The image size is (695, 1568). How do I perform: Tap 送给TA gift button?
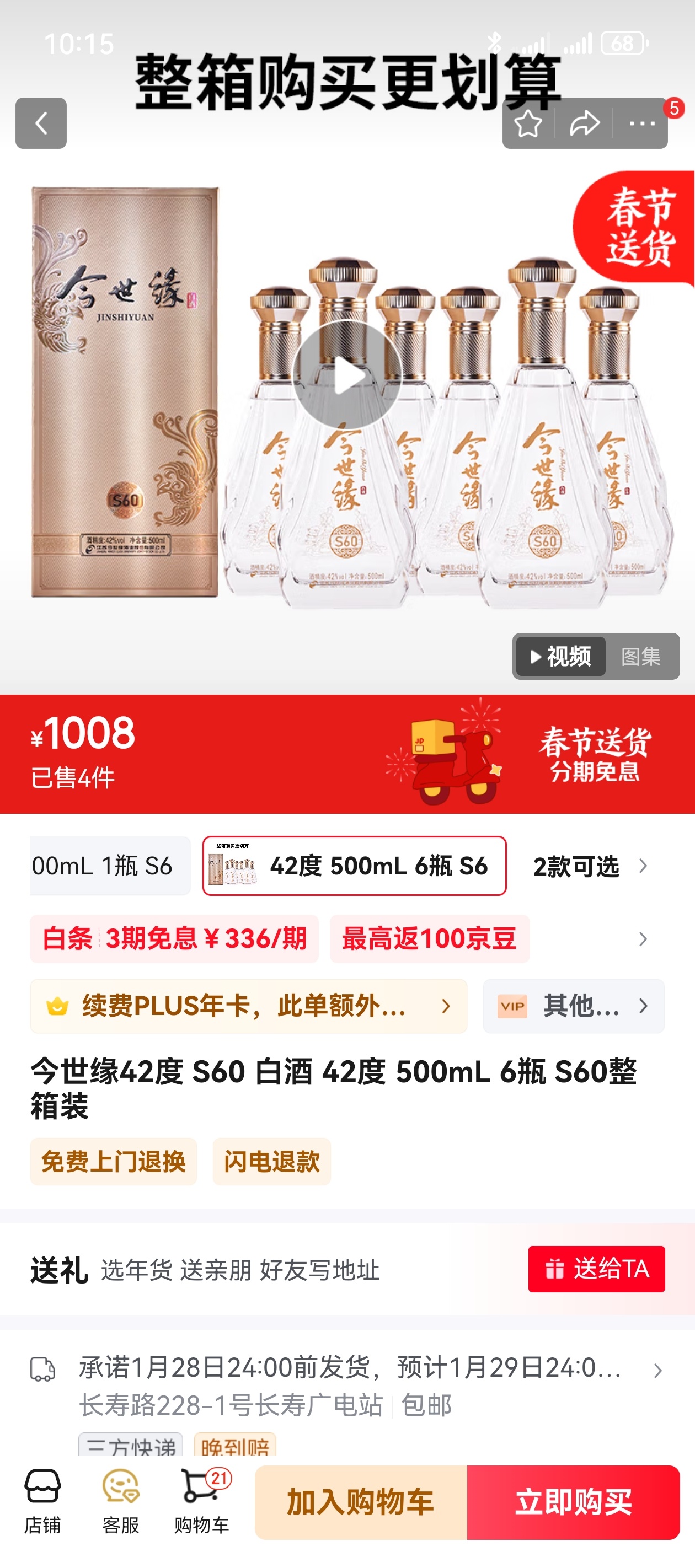pos(596,1269)
